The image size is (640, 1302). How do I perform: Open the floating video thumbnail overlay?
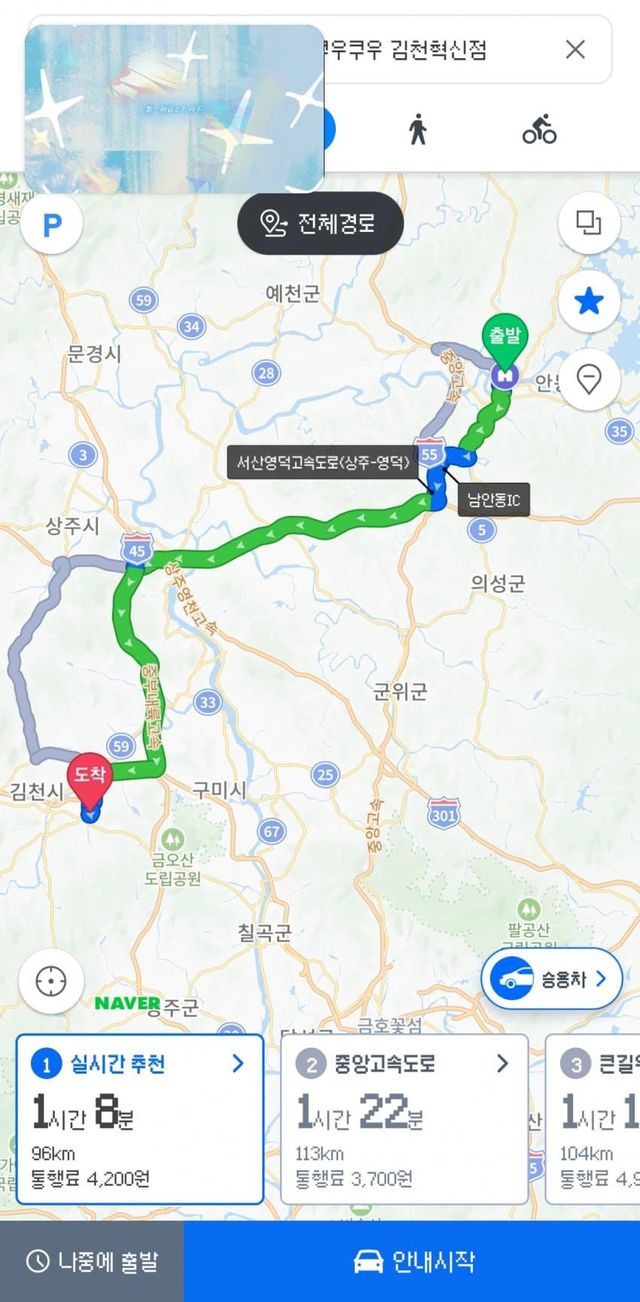pos(174,109)
